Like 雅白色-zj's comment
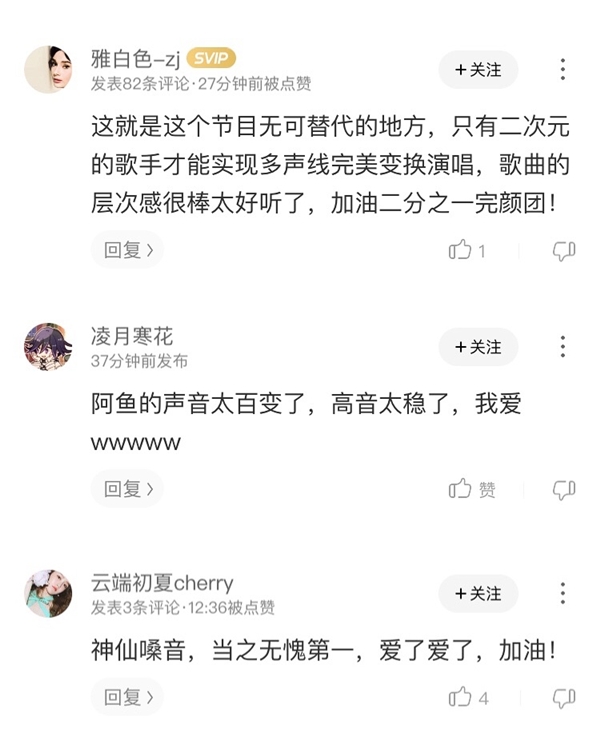Image resolution: width=600 pixels, height=748 pixels. click(461, 251)
